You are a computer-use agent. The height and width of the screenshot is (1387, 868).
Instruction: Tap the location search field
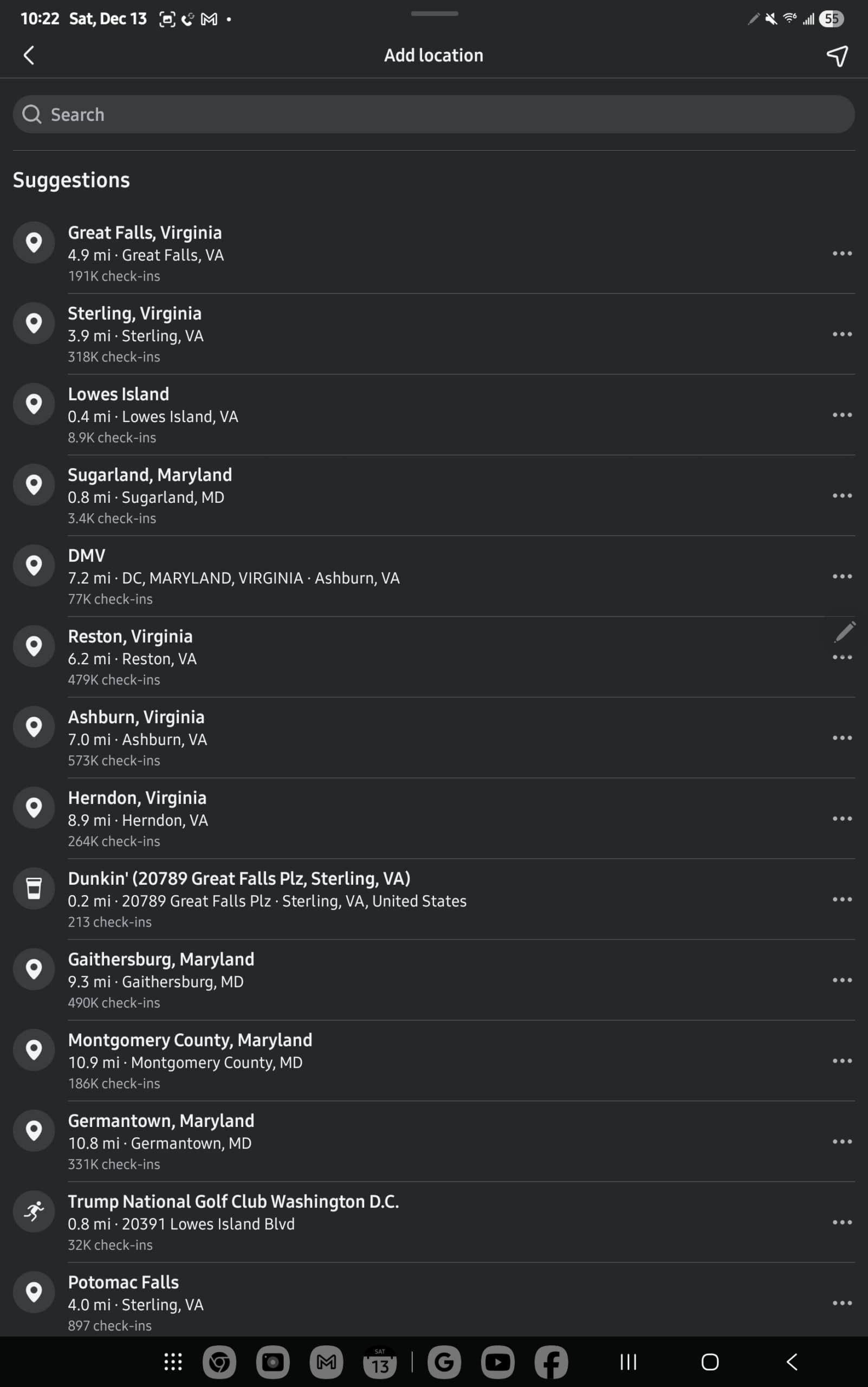[x=433, y=114]
